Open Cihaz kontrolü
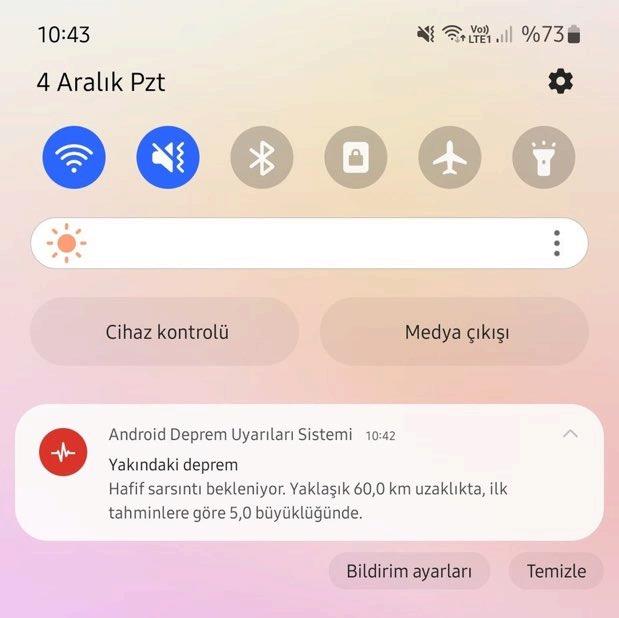This screenshot has height=618, width=619. pos(166,332)
